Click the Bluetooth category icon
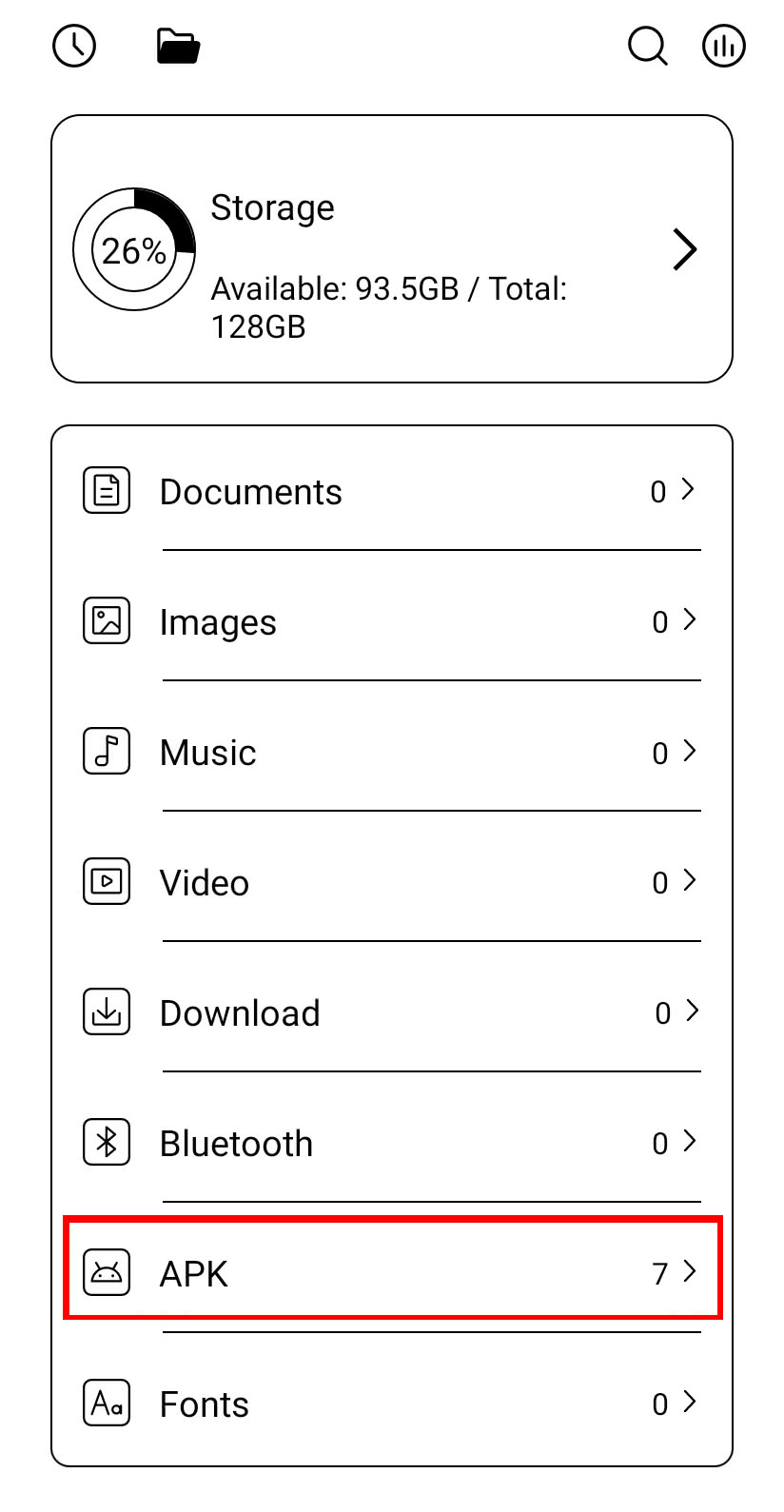This screenshot has height=1512, width=784. (106, 1143)
